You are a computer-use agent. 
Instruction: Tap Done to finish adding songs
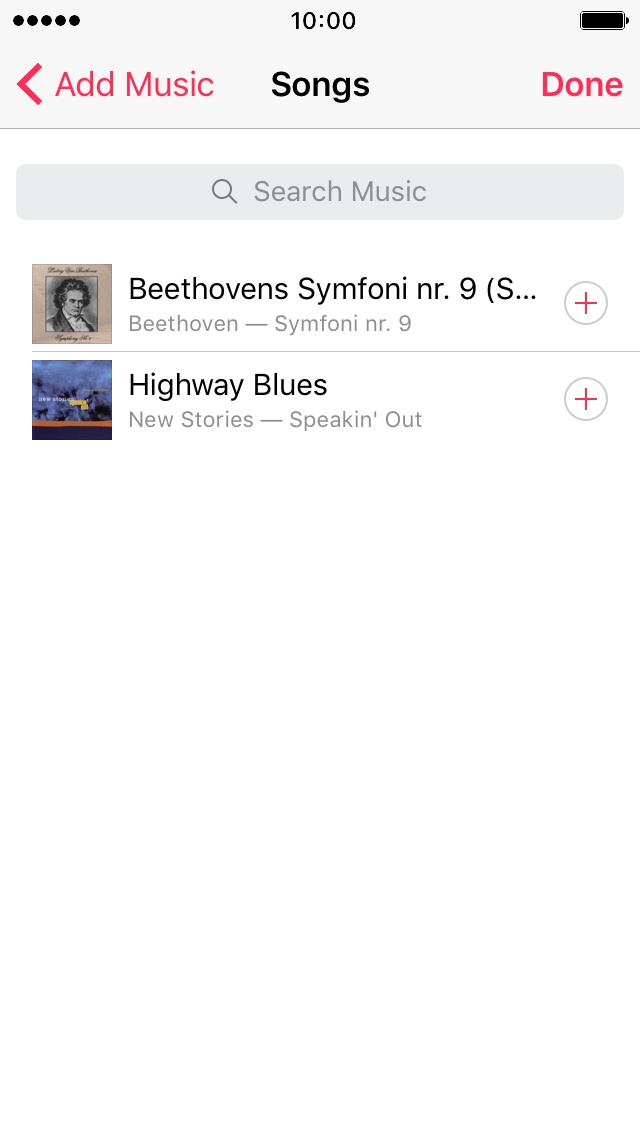[581, 84]
